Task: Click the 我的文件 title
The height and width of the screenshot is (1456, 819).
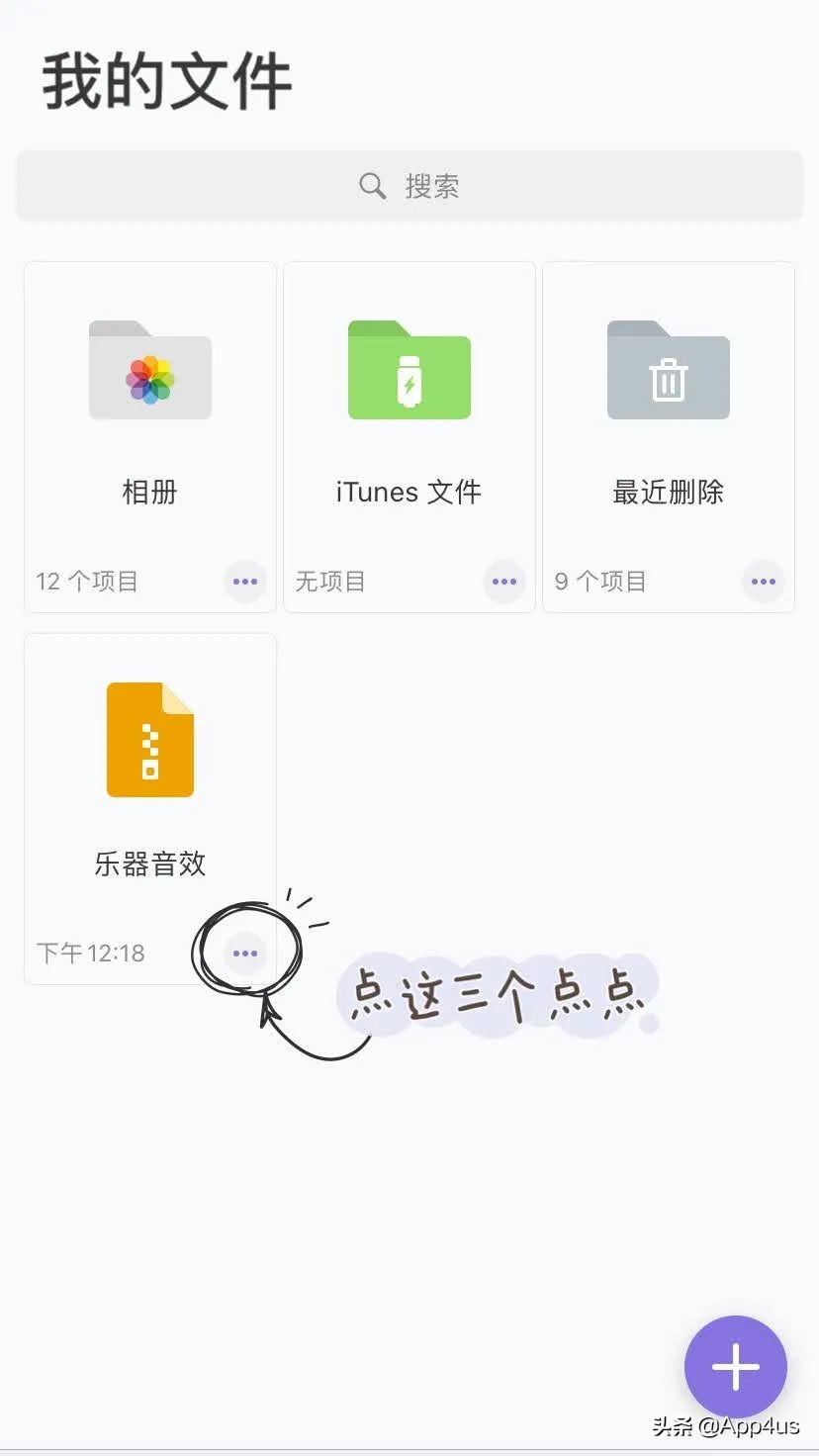Action: pyautogui.click(x=165, y=81)
